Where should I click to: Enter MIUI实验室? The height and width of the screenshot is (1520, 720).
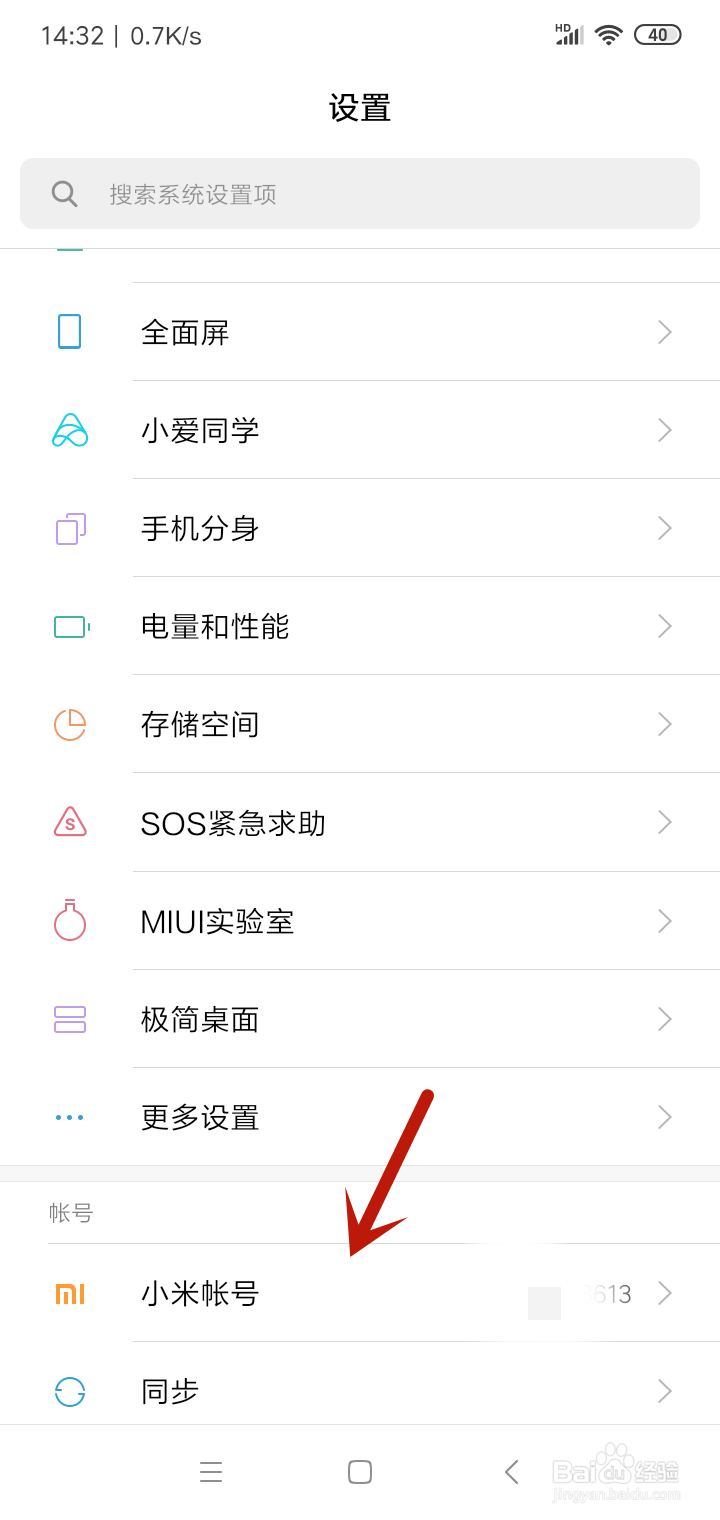[360, 921]
